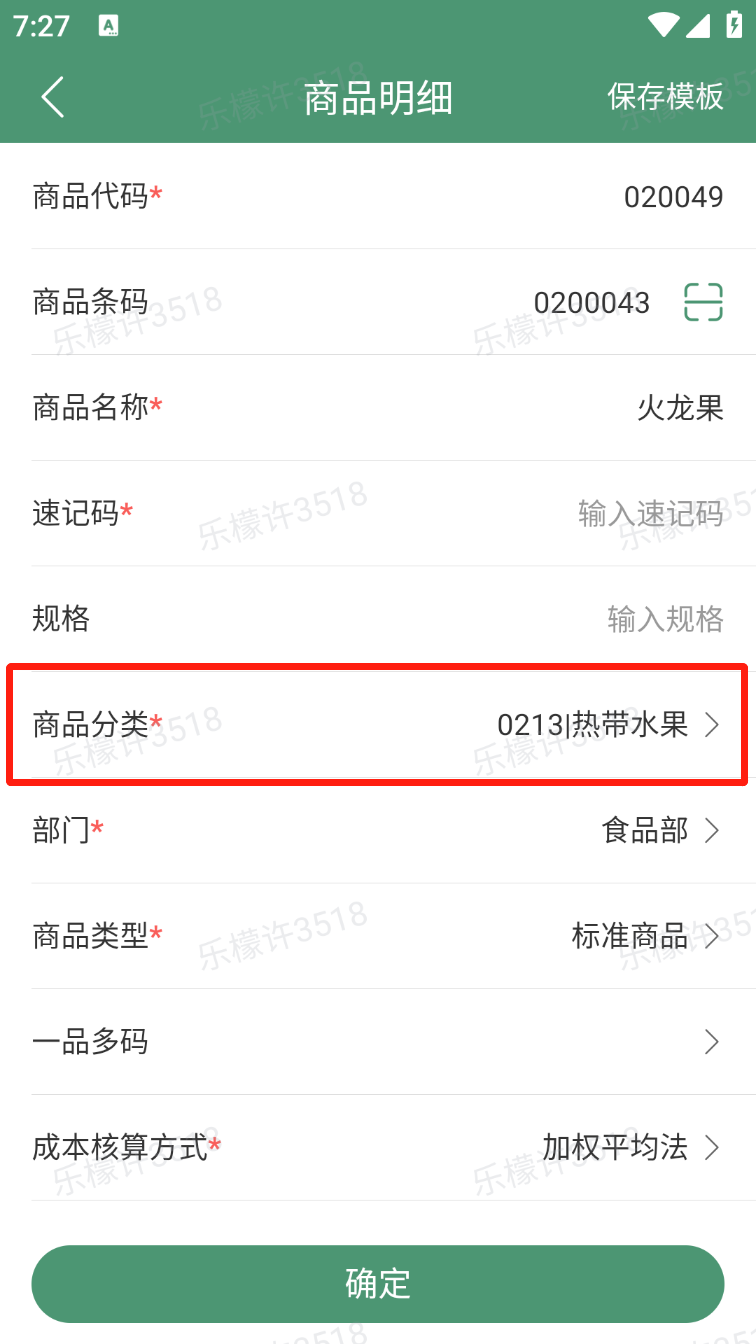
Task: Open the 商品分类 row showing 0213|热带水果
Action: point(378,725)
